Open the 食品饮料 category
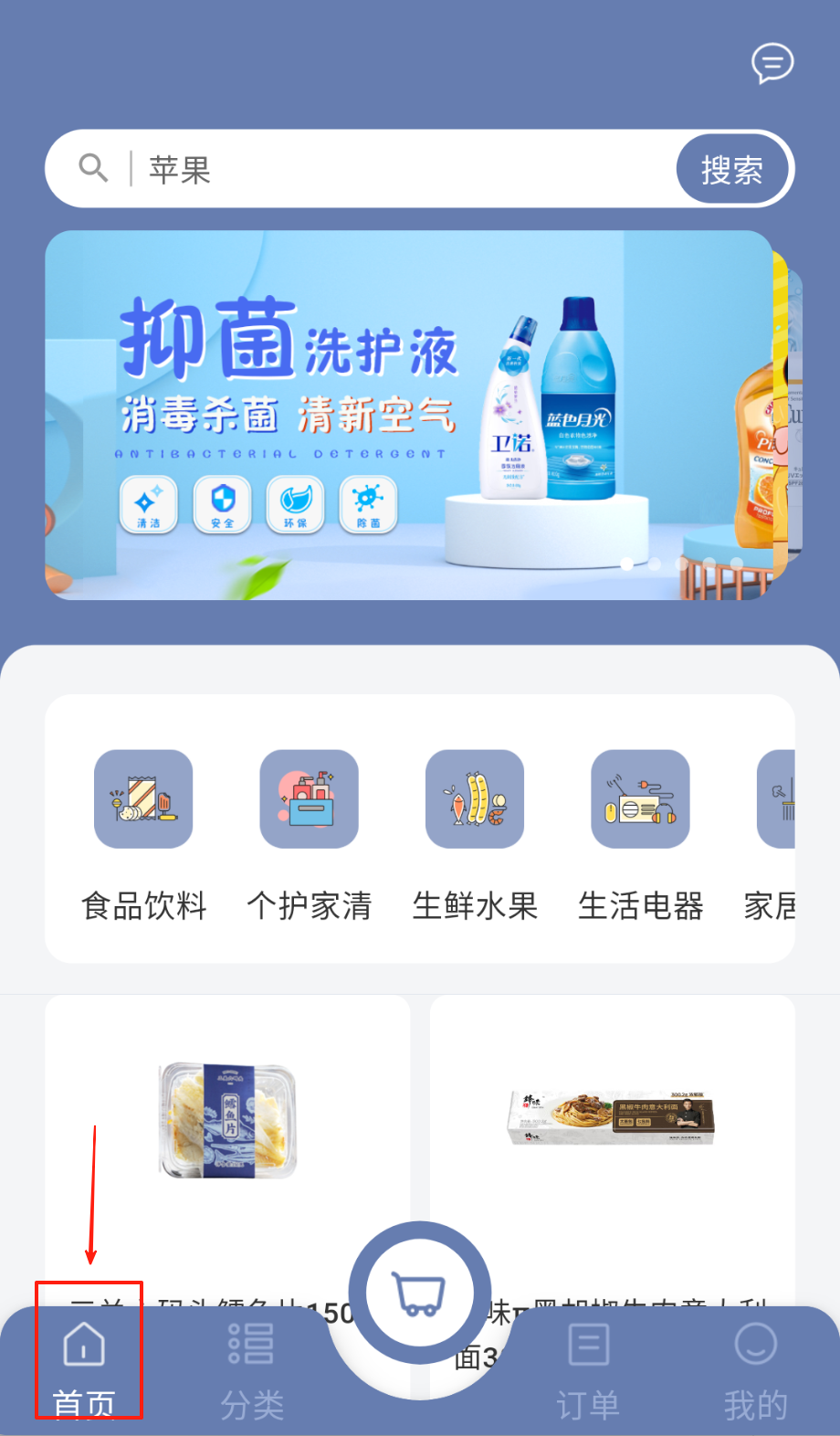840x1436 pixels. coord(143,833)
